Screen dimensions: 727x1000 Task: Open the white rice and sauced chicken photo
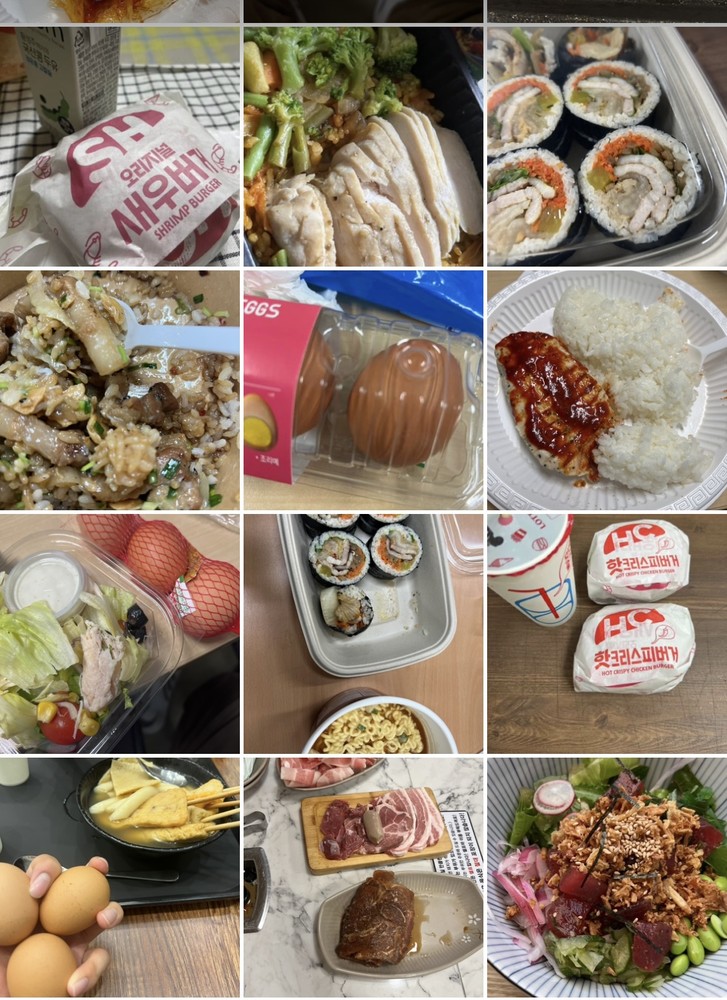coord(606,390)
